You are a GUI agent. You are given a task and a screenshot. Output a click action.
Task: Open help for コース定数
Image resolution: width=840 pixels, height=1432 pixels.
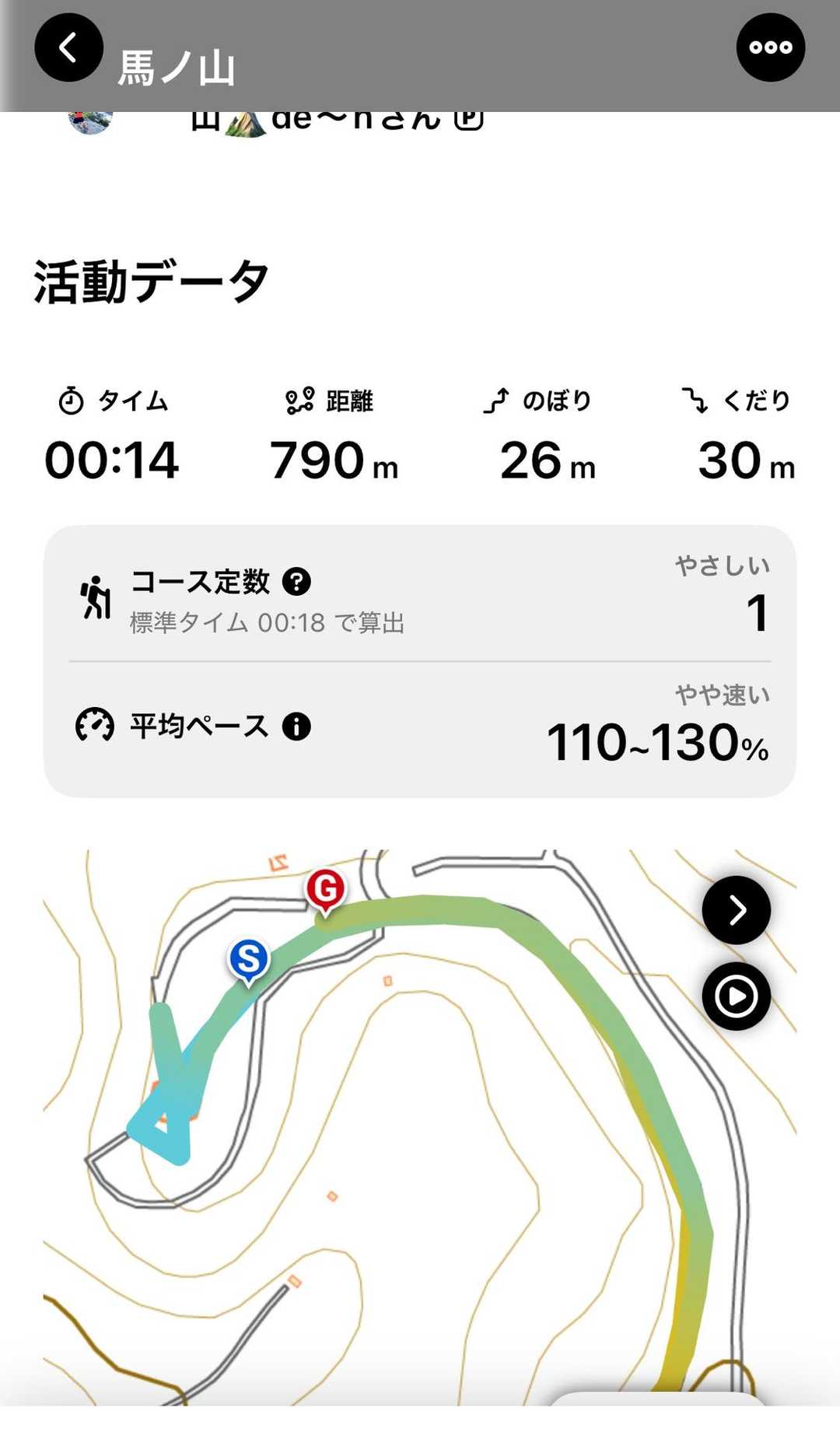click(296, 581)
